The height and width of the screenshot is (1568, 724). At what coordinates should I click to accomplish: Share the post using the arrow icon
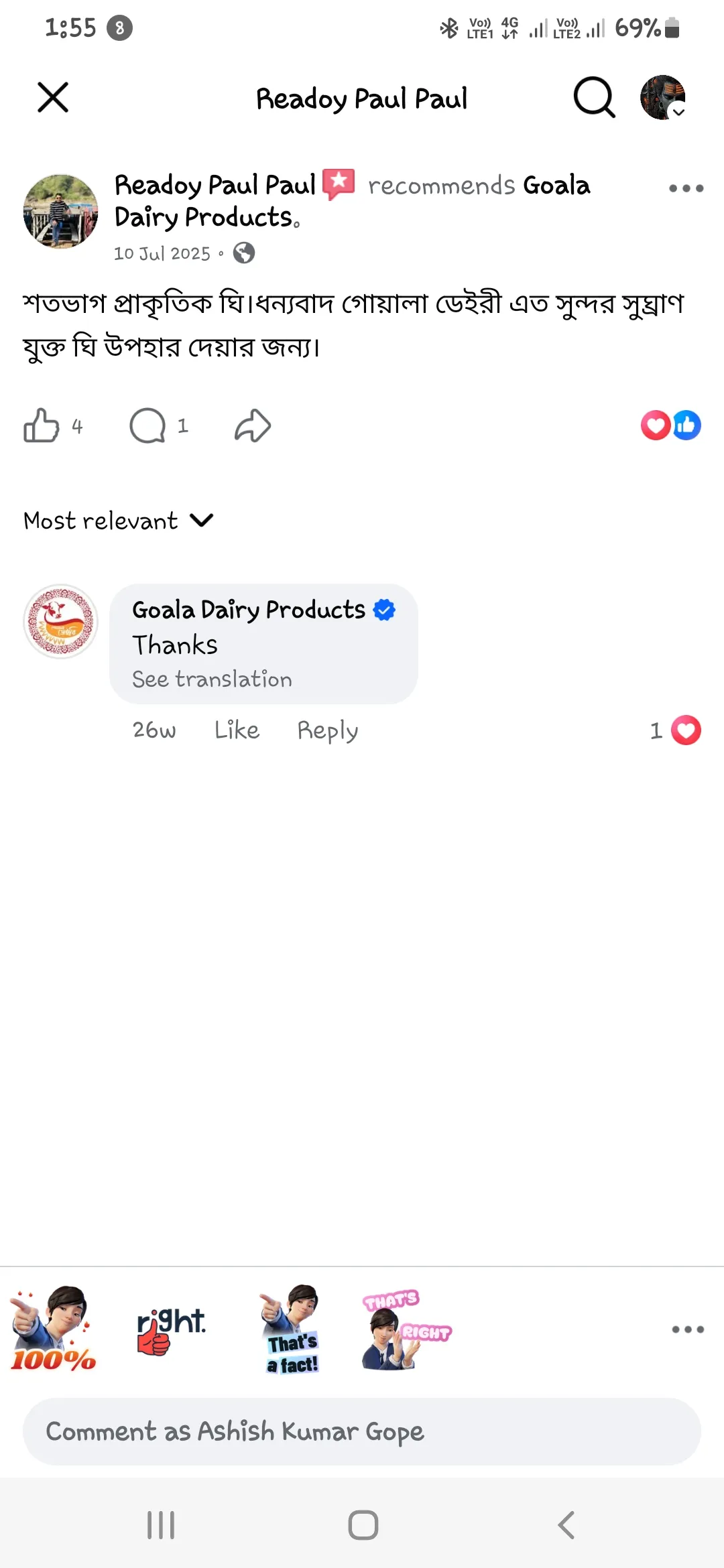253,426
